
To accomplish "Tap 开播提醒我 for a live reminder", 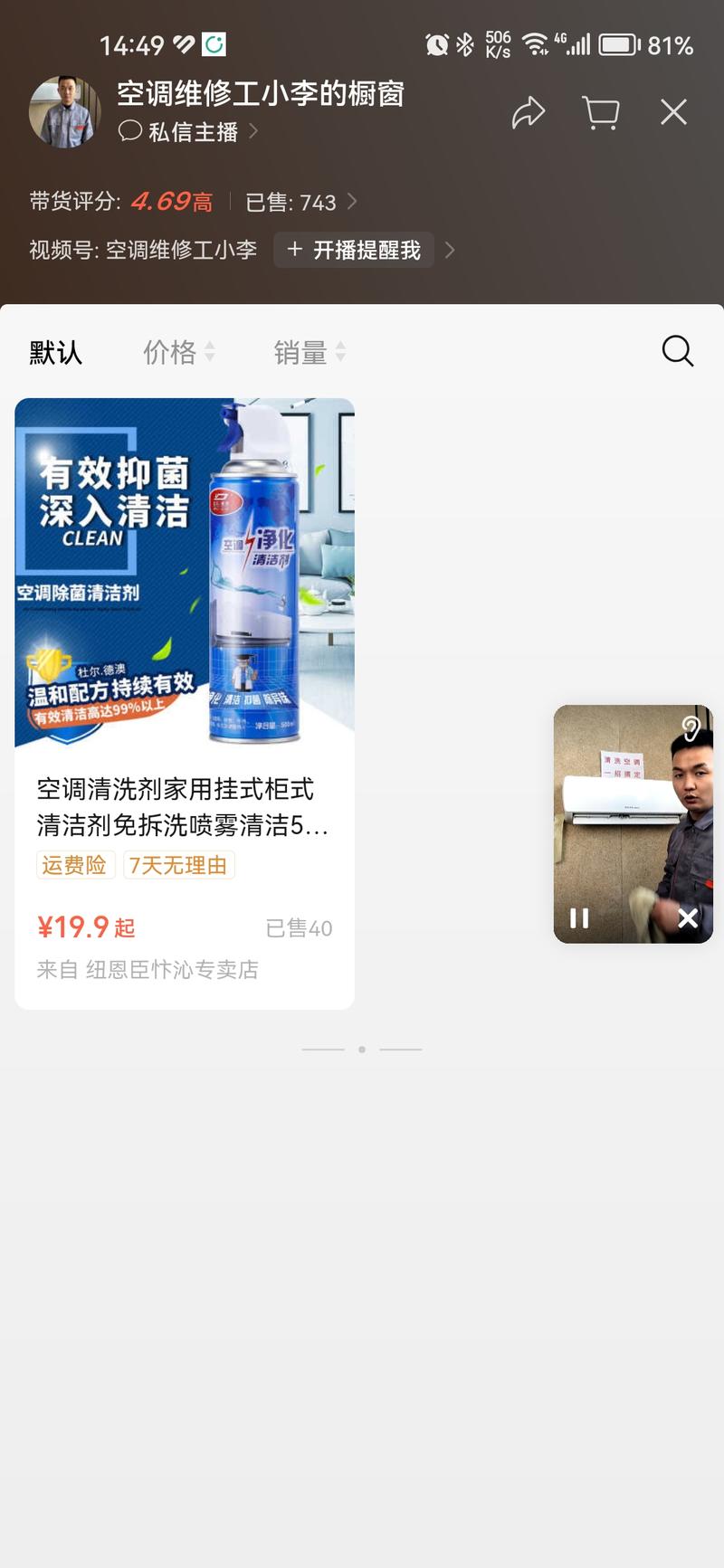I will [355, 250].
